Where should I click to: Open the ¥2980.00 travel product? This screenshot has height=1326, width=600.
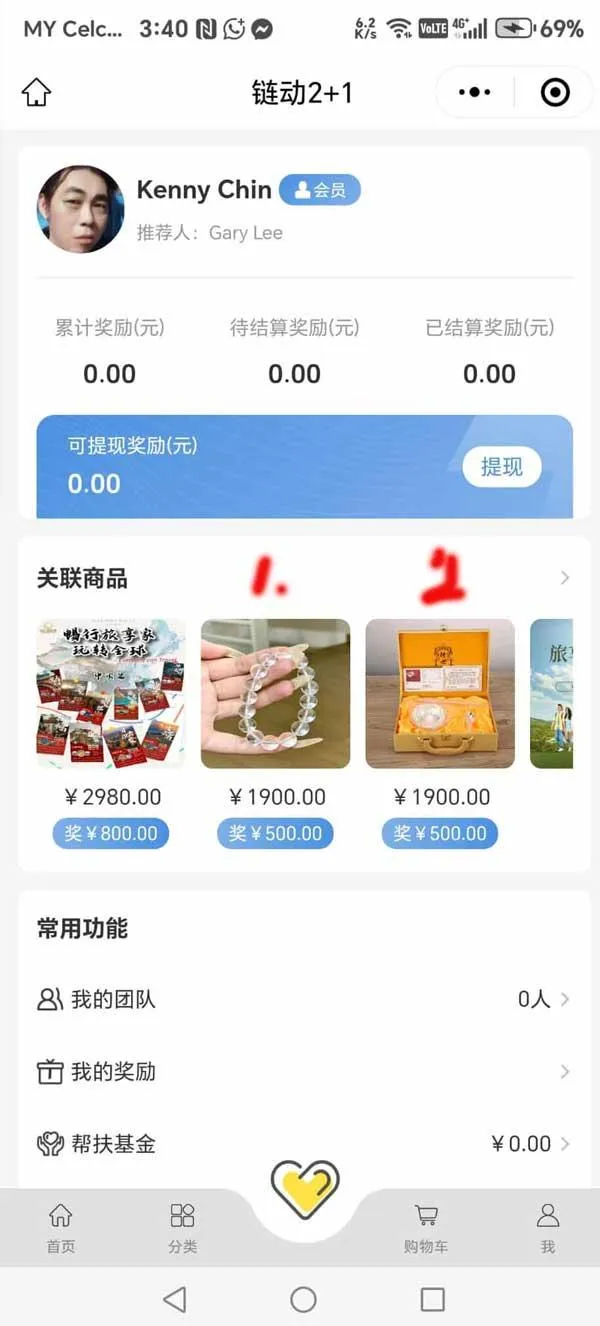111,694
